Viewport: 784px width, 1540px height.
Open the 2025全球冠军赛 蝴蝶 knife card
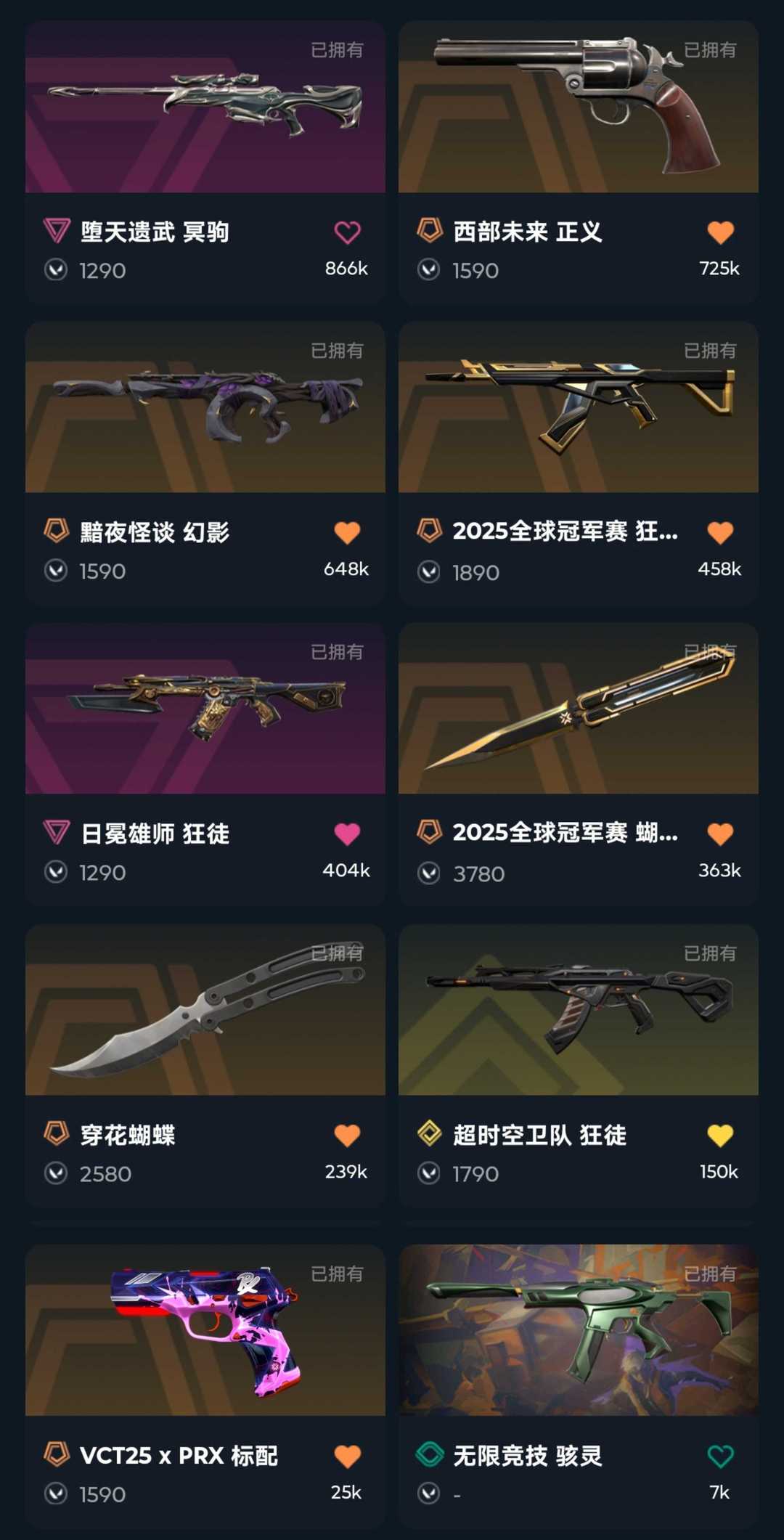coord(578,764)
